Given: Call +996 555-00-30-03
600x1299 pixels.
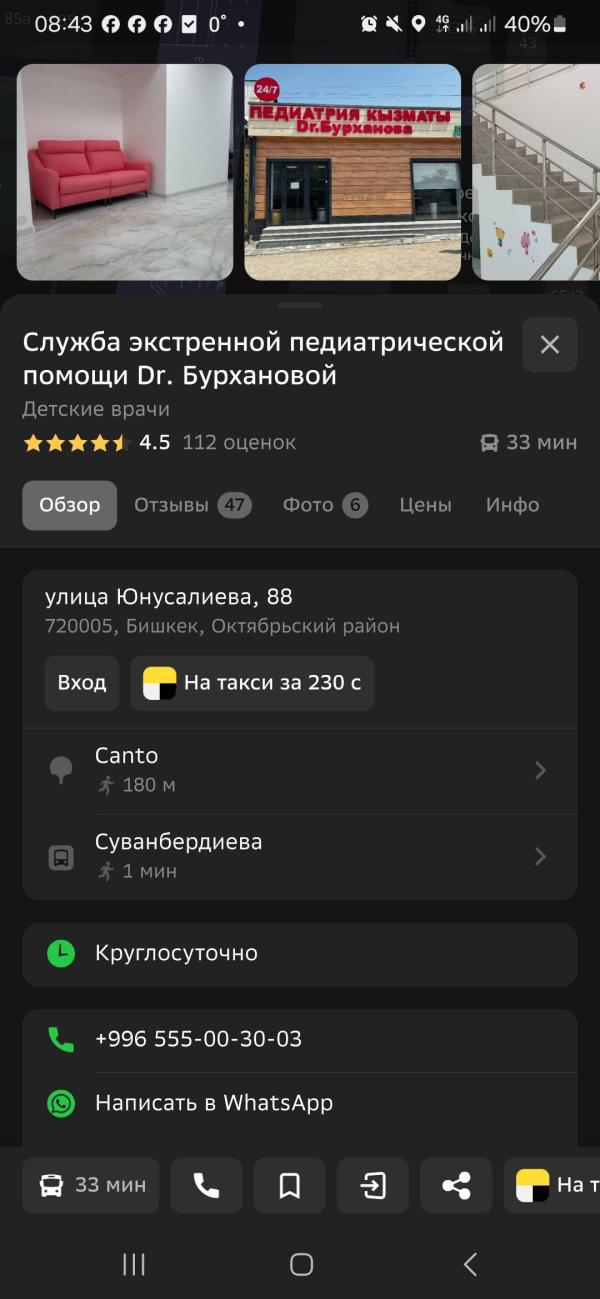Looking at the screenshot, I should coord(300,1039).
